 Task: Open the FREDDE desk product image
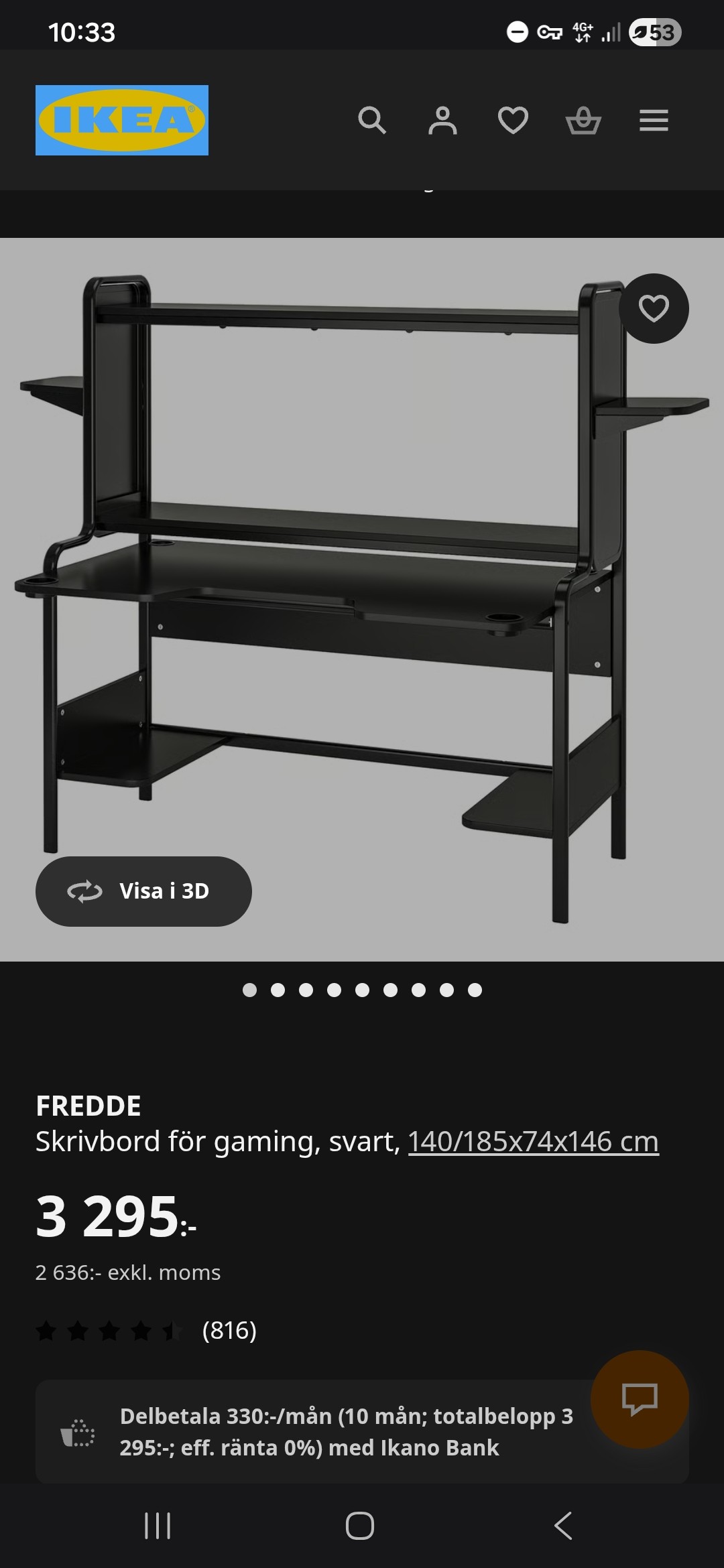point(362,600)
